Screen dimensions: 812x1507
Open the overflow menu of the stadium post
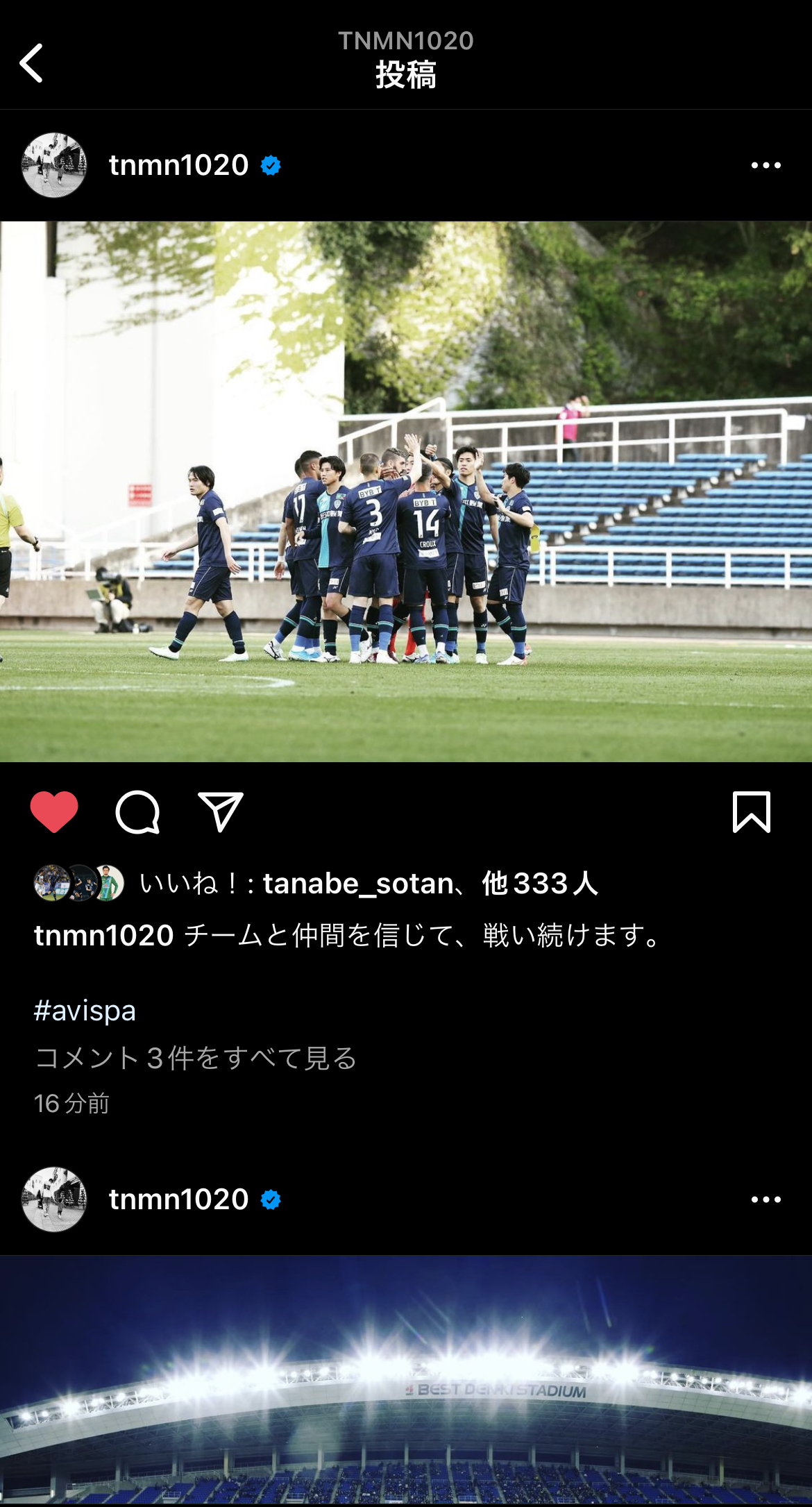coord(766,1199)
